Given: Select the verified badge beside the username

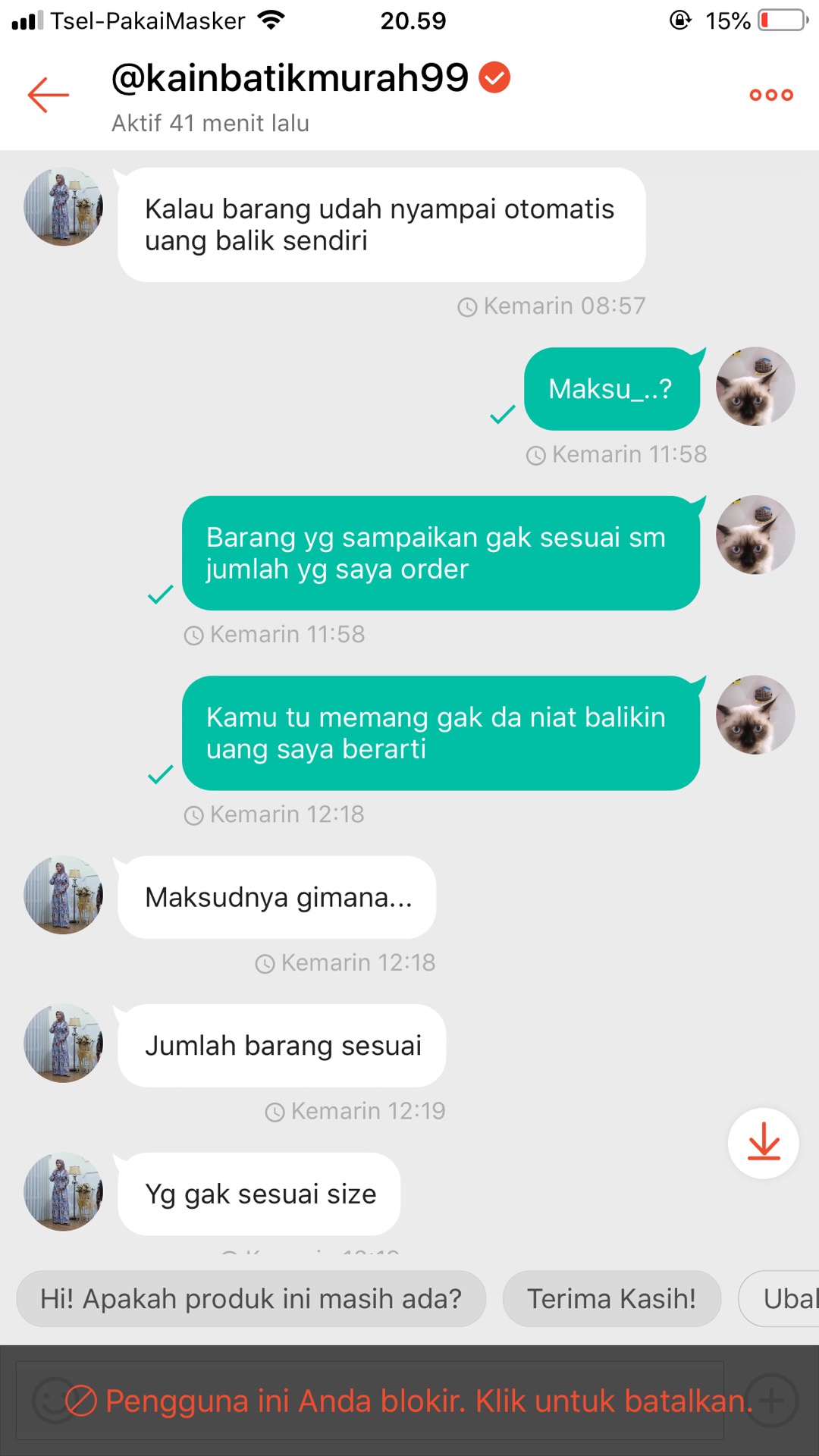Looking at the screenshot, I should 494,76.
